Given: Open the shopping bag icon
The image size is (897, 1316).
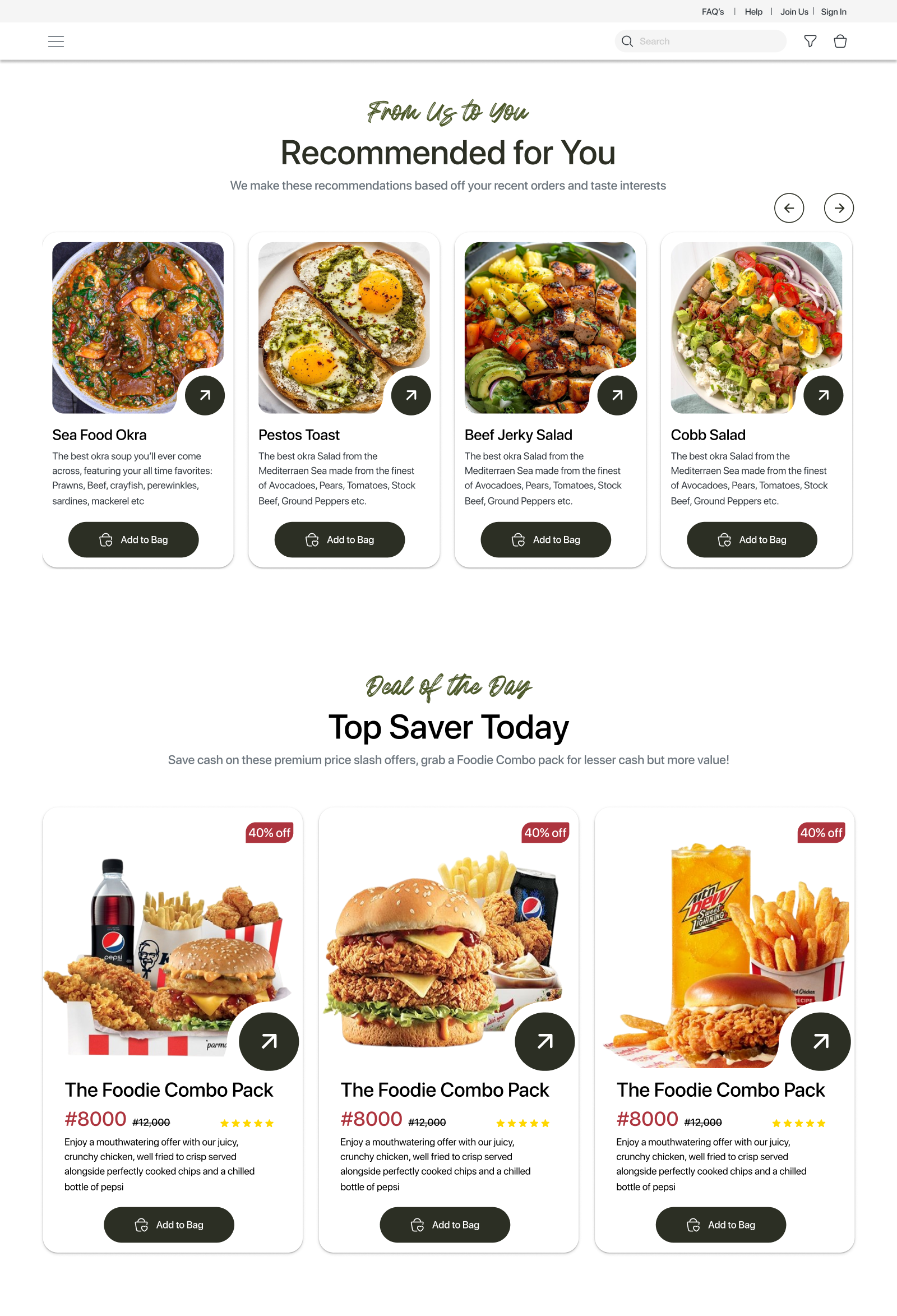Looking at the screenshot, I should click(840, 41).
